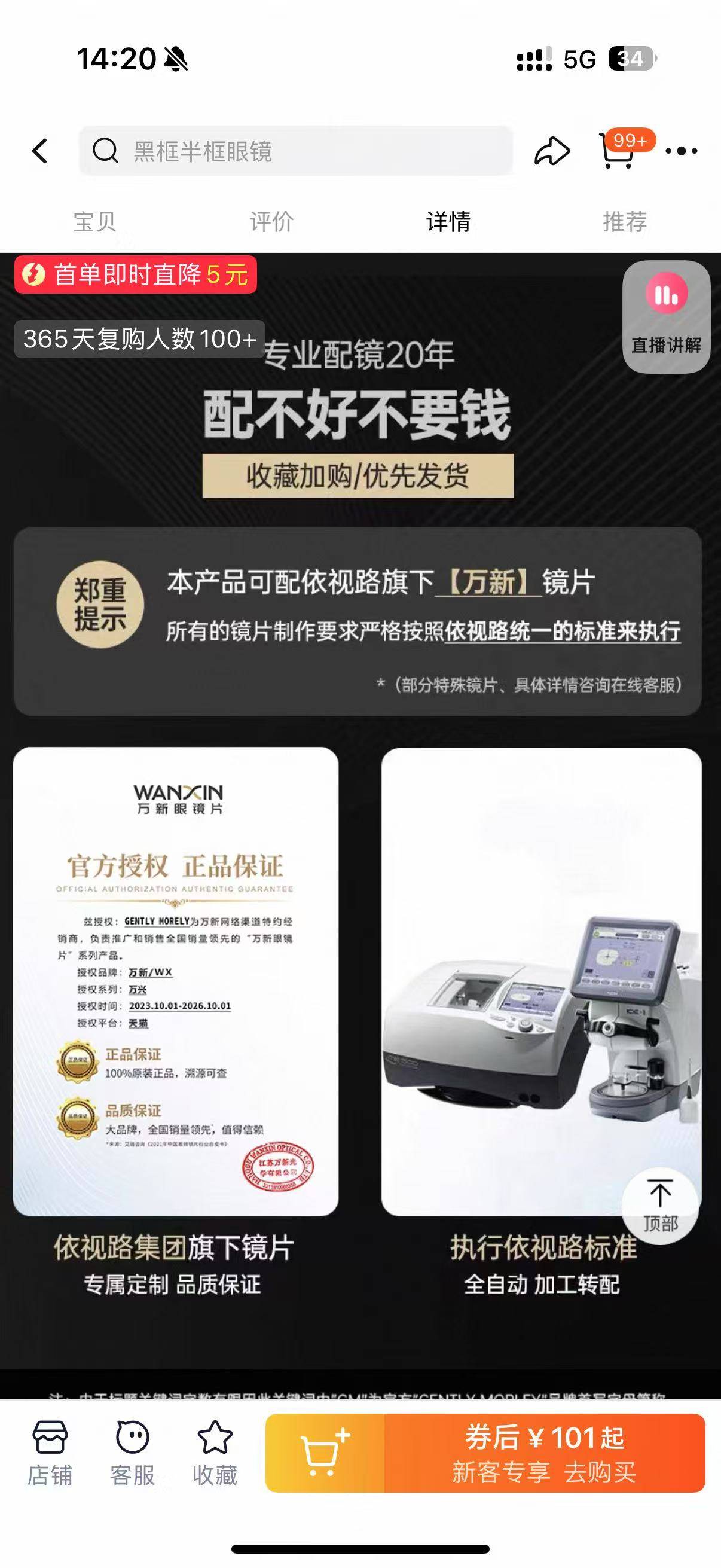Add the product to 收藏

pyautogui.click(x=215, y=1454)
